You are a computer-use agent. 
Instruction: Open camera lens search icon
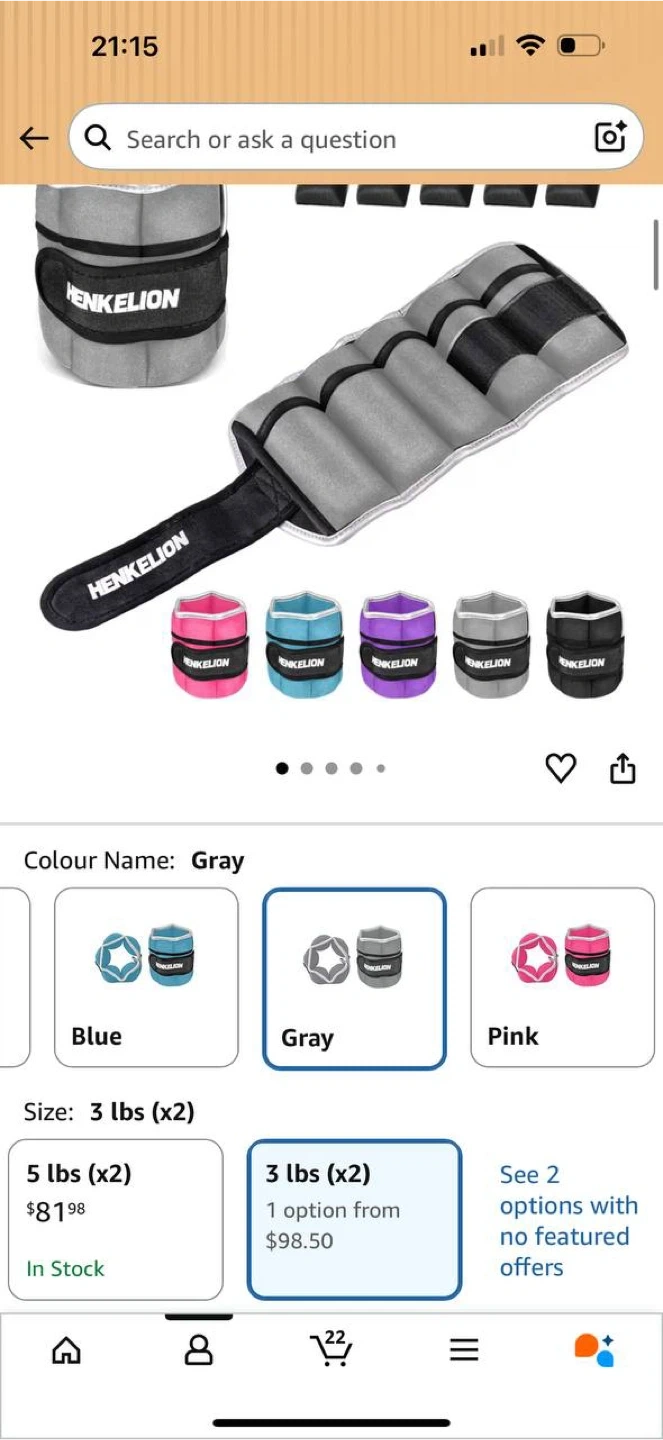click(610, 138)
